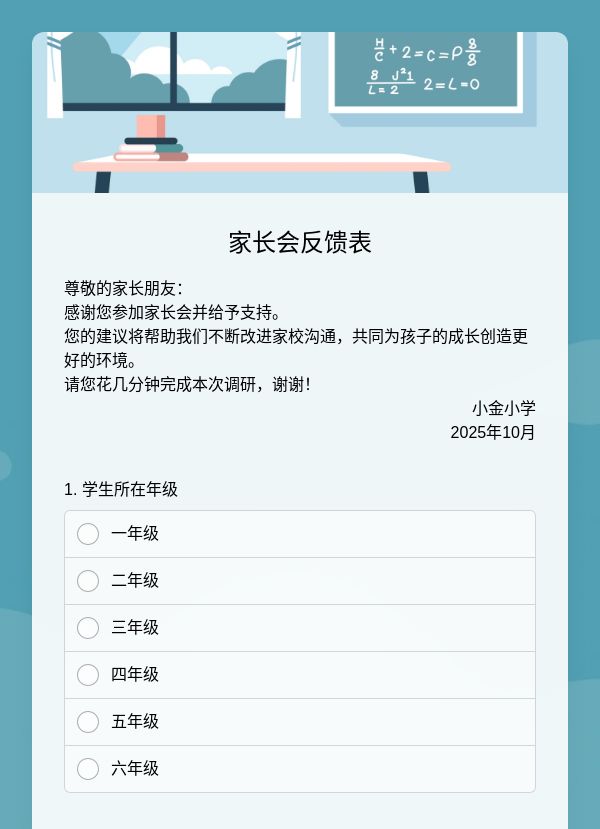Viewport: 600px width, 829px height.
Task: Tap the 五年级 option
Action: tap(300, 722)
